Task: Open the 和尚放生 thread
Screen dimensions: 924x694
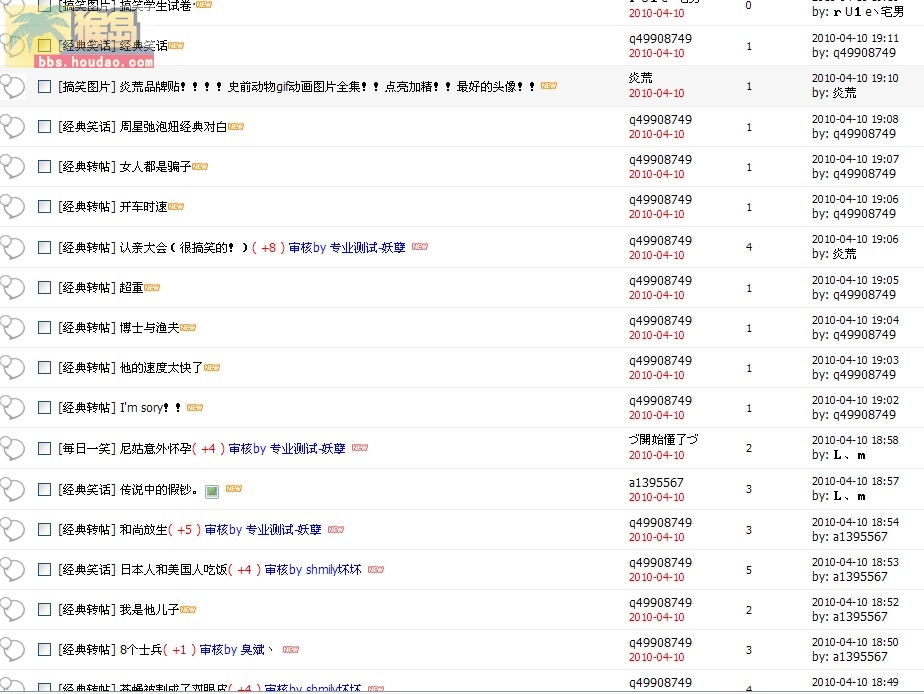Action: click(143, 530)
